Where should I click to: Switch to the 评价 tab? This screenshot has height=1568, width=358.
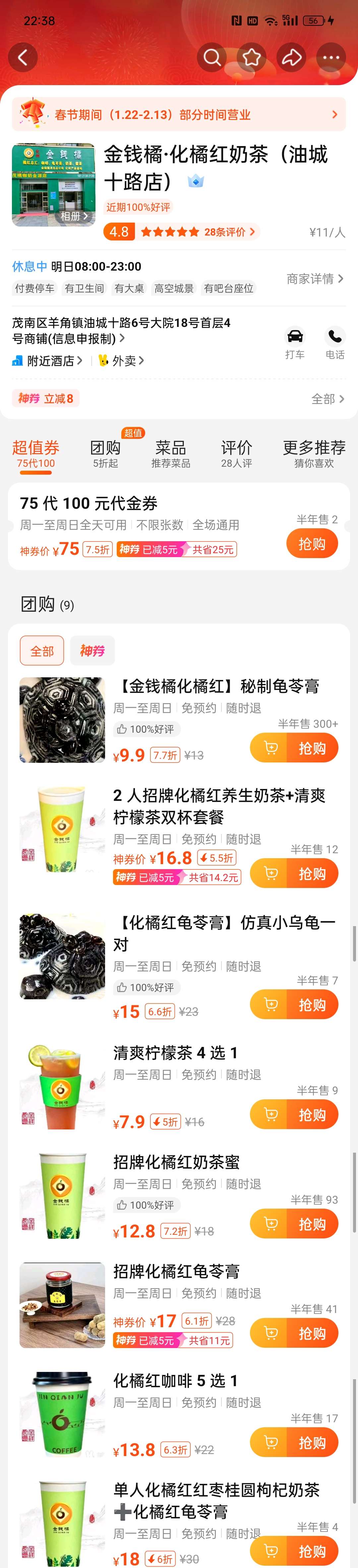[236, 453]
